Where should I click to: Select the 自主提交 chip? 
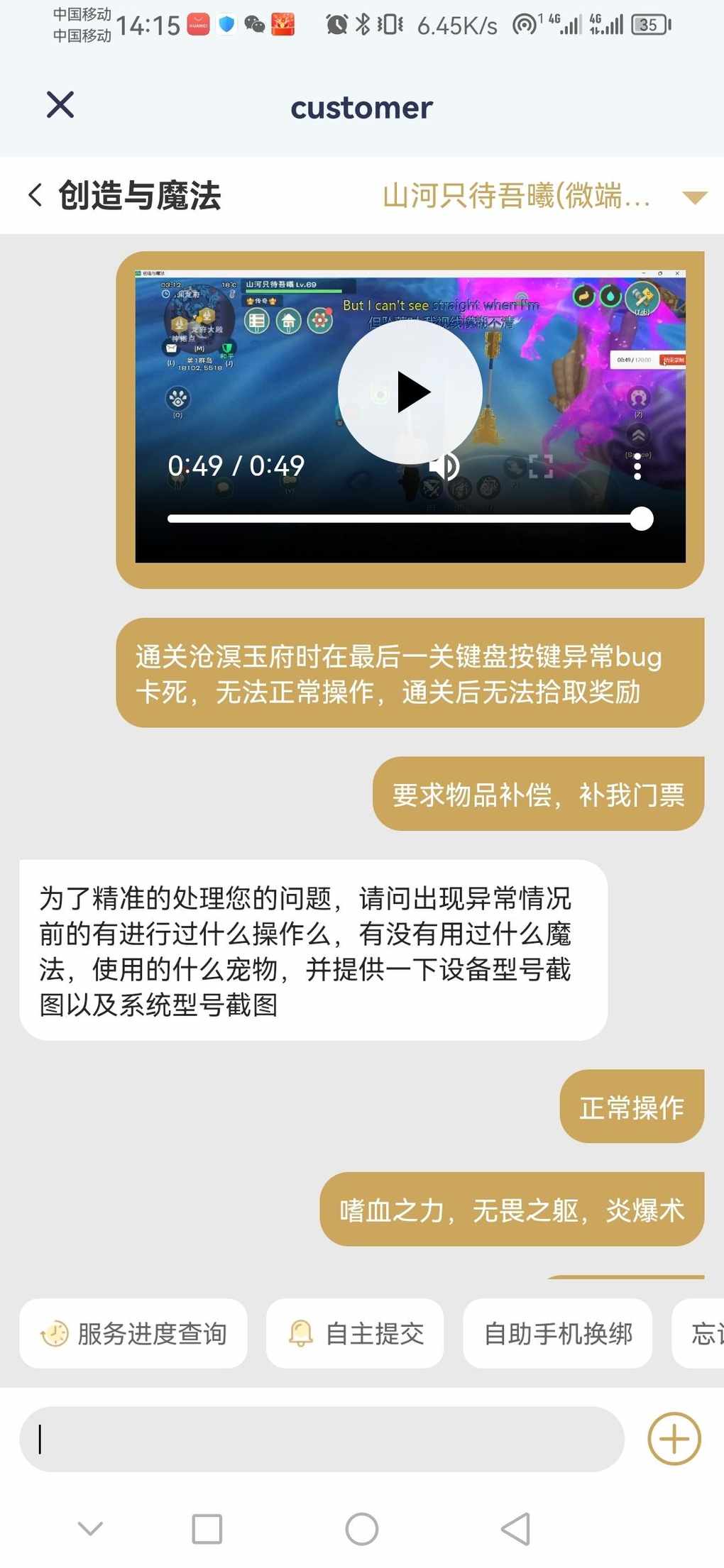click(x=355, y=1334)
